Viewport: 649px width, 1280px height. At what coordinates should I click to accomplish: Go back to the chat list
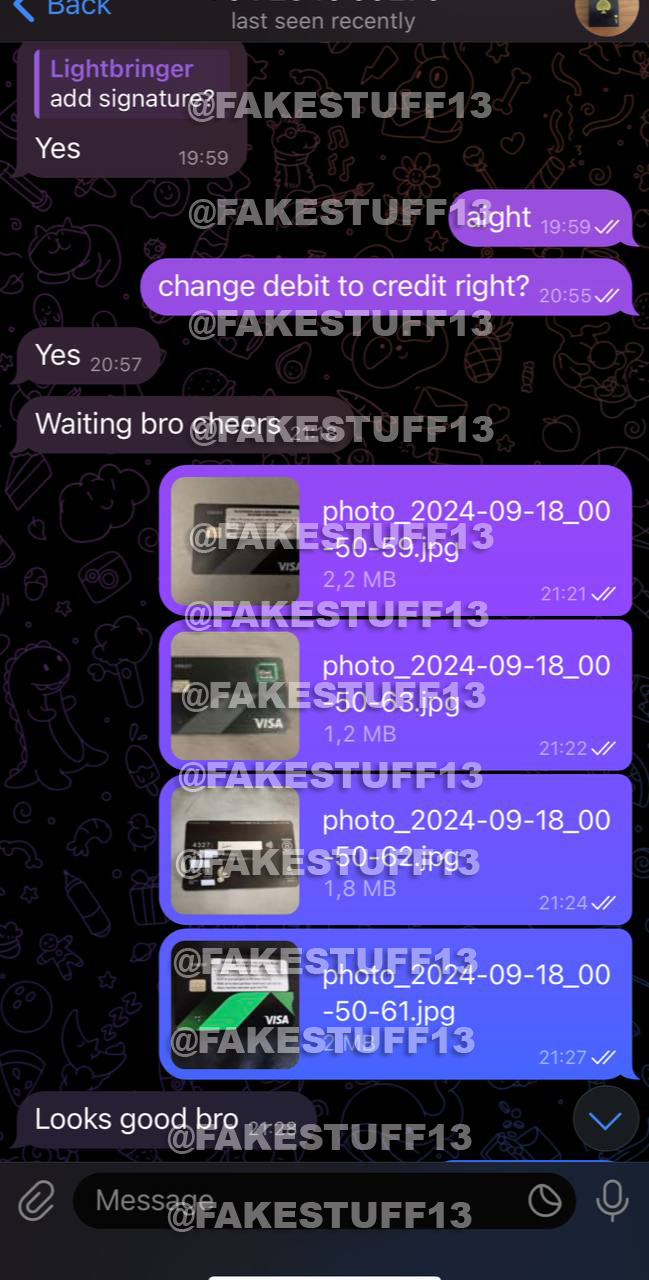click(60, 8)
